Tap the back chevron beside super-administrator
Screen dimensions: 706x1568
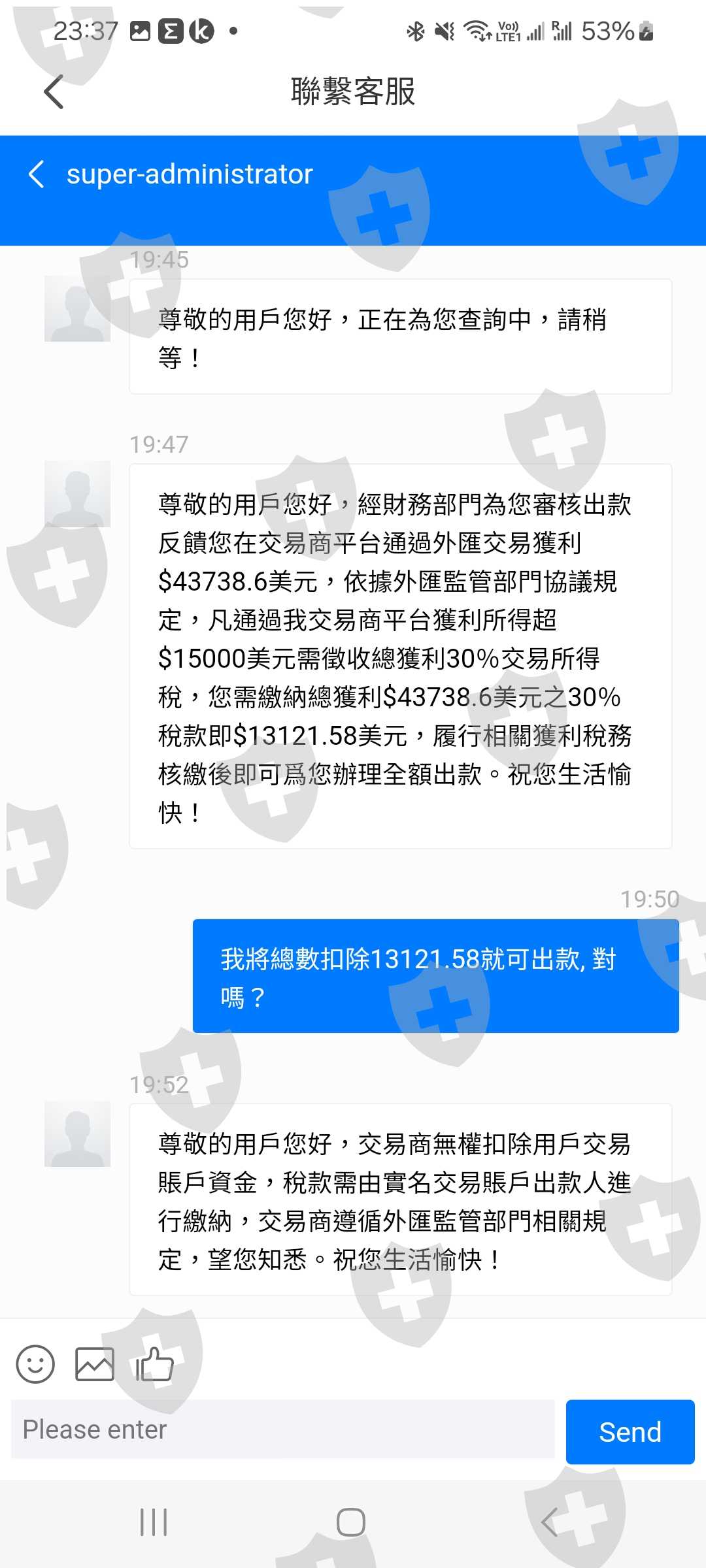point(37,174)
